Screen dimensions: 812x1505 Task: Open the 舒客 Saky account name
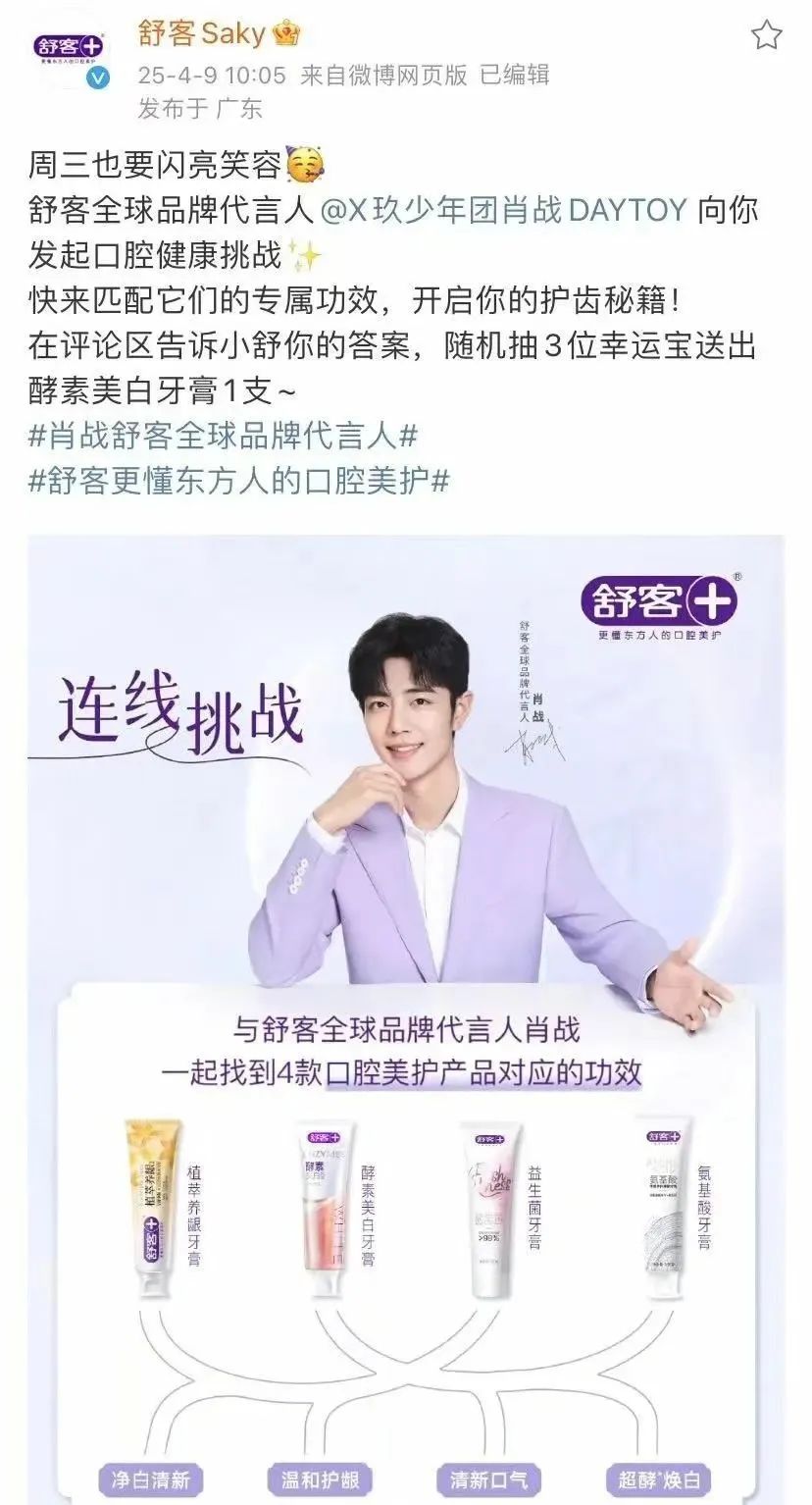click(203, 34)
